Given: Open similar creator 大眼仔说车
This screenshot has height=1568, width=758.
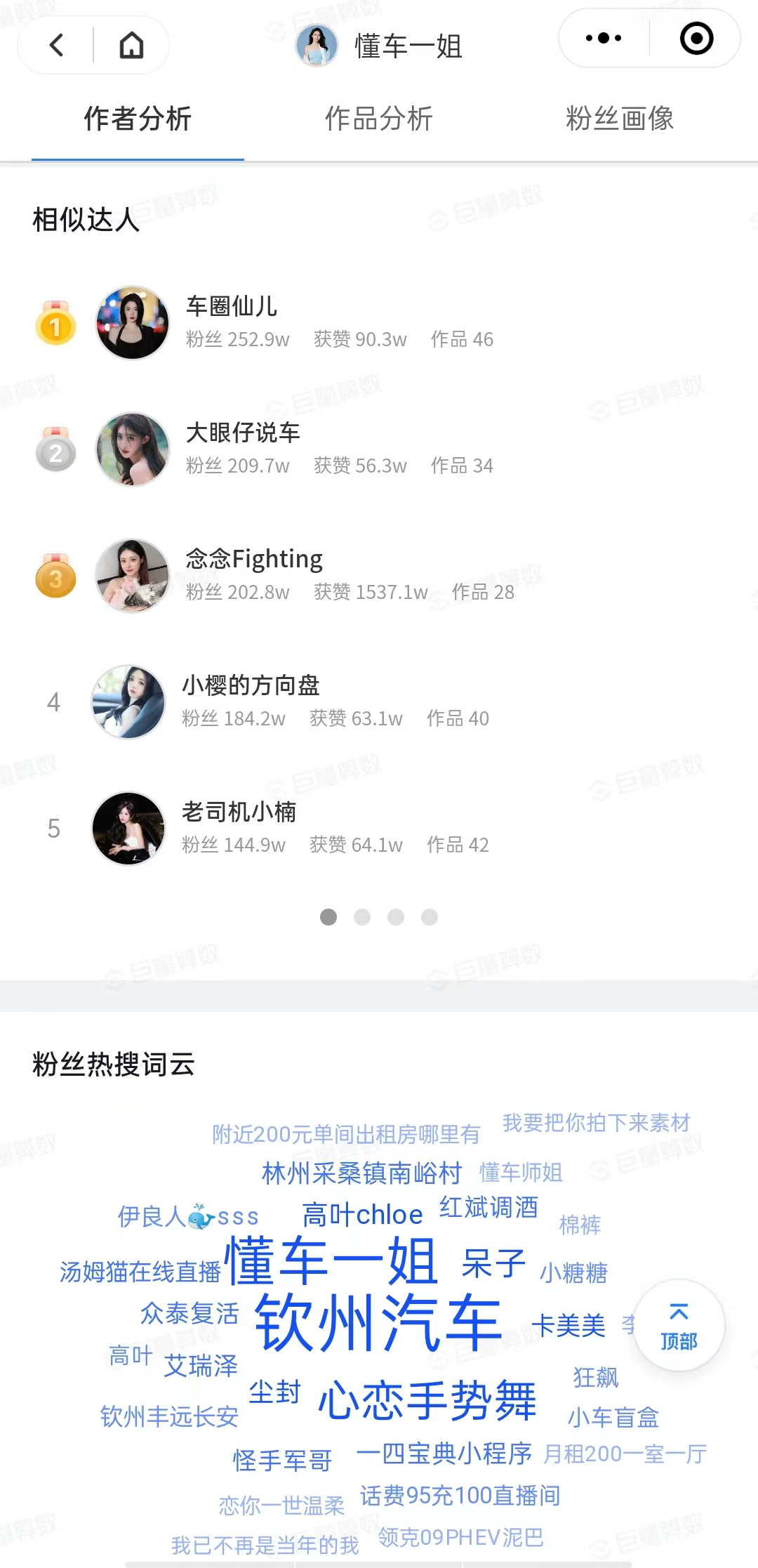Looking at the screenshot, I should click(x=379, y=449).
